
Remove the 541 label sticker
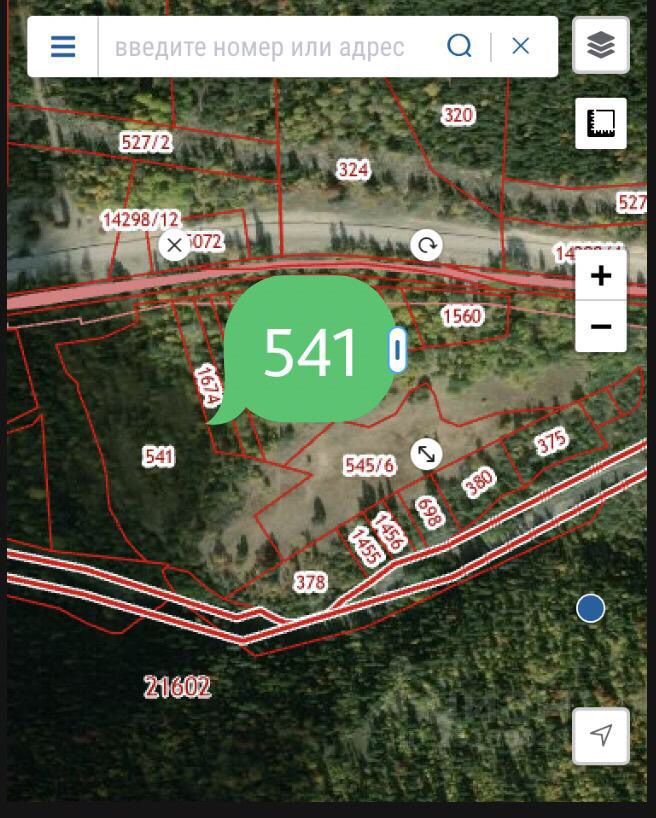(174, 244)
